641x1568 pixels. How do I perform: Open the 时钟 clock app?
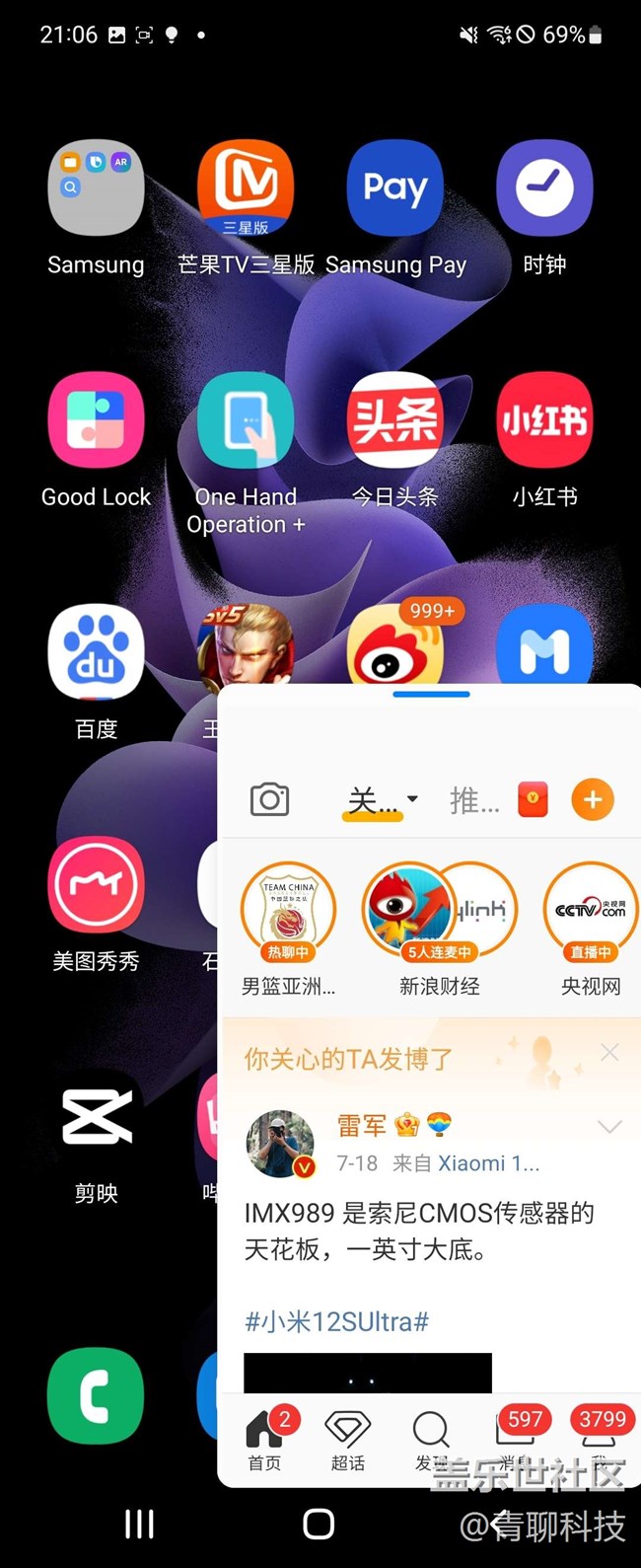(x=544, y=187)
